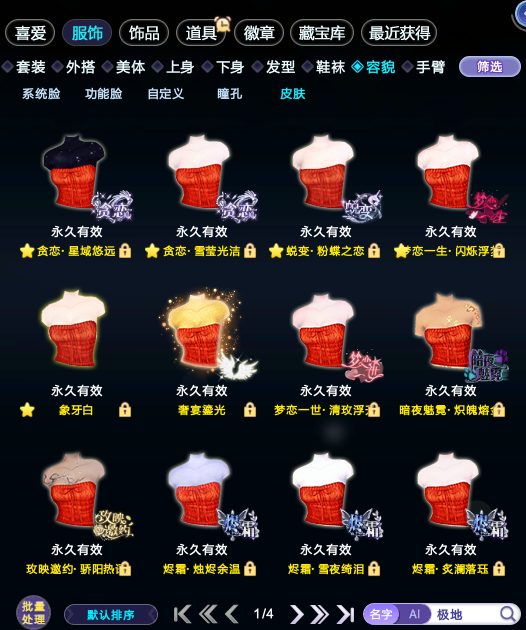Show the 最近获得 tab

[399, 33]
